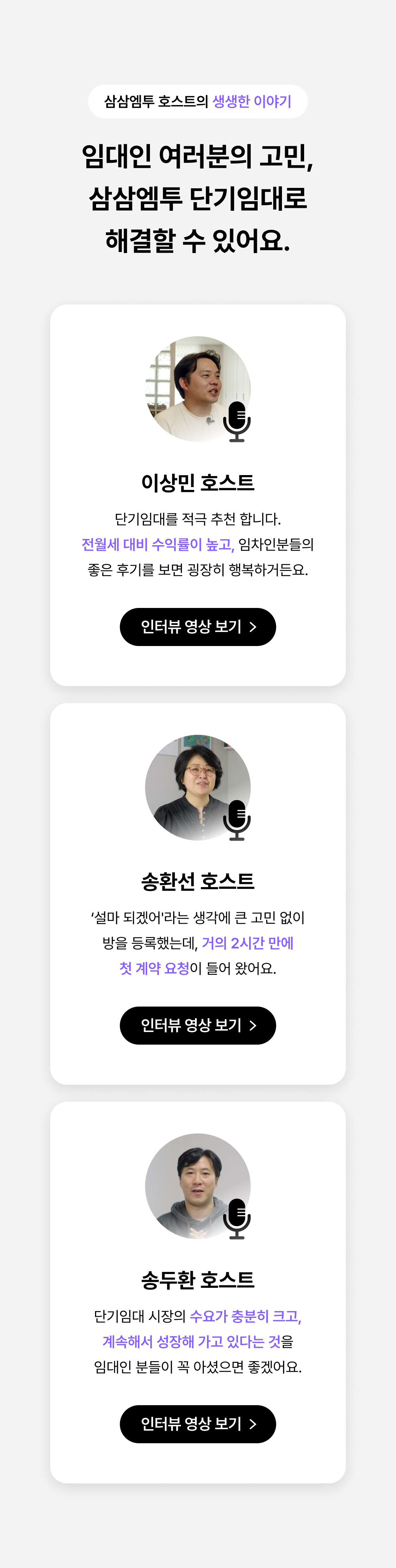
Task: Watch 이상민 호스트's interview video
Action: point(198,626)
